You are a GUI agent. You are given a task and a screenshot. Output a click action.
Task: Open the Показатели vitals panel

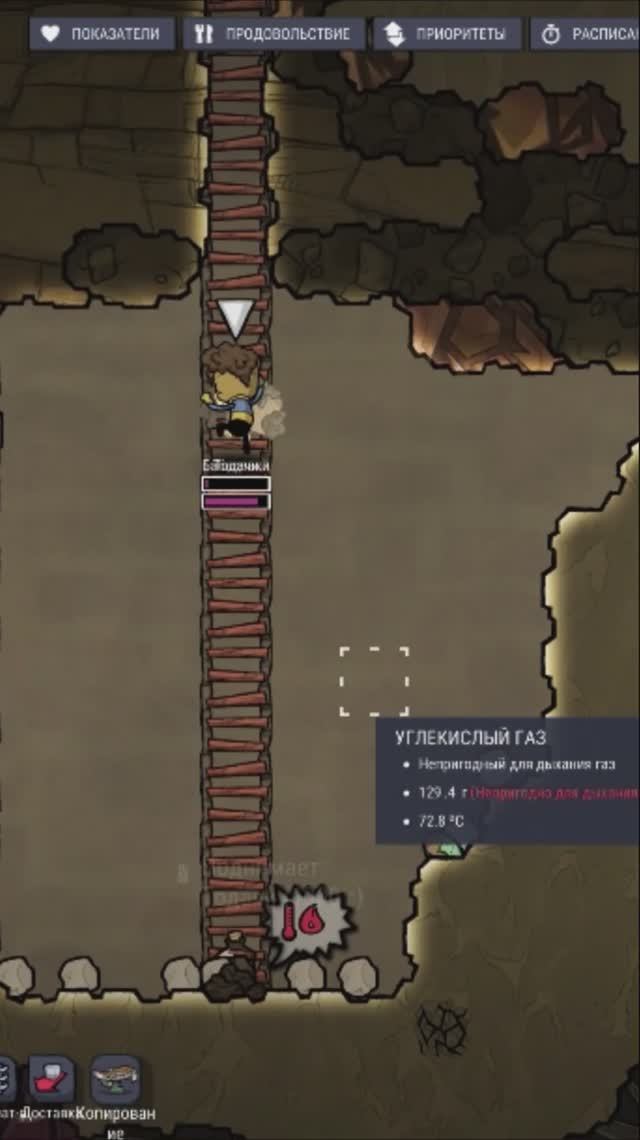[x=101, y=34]
